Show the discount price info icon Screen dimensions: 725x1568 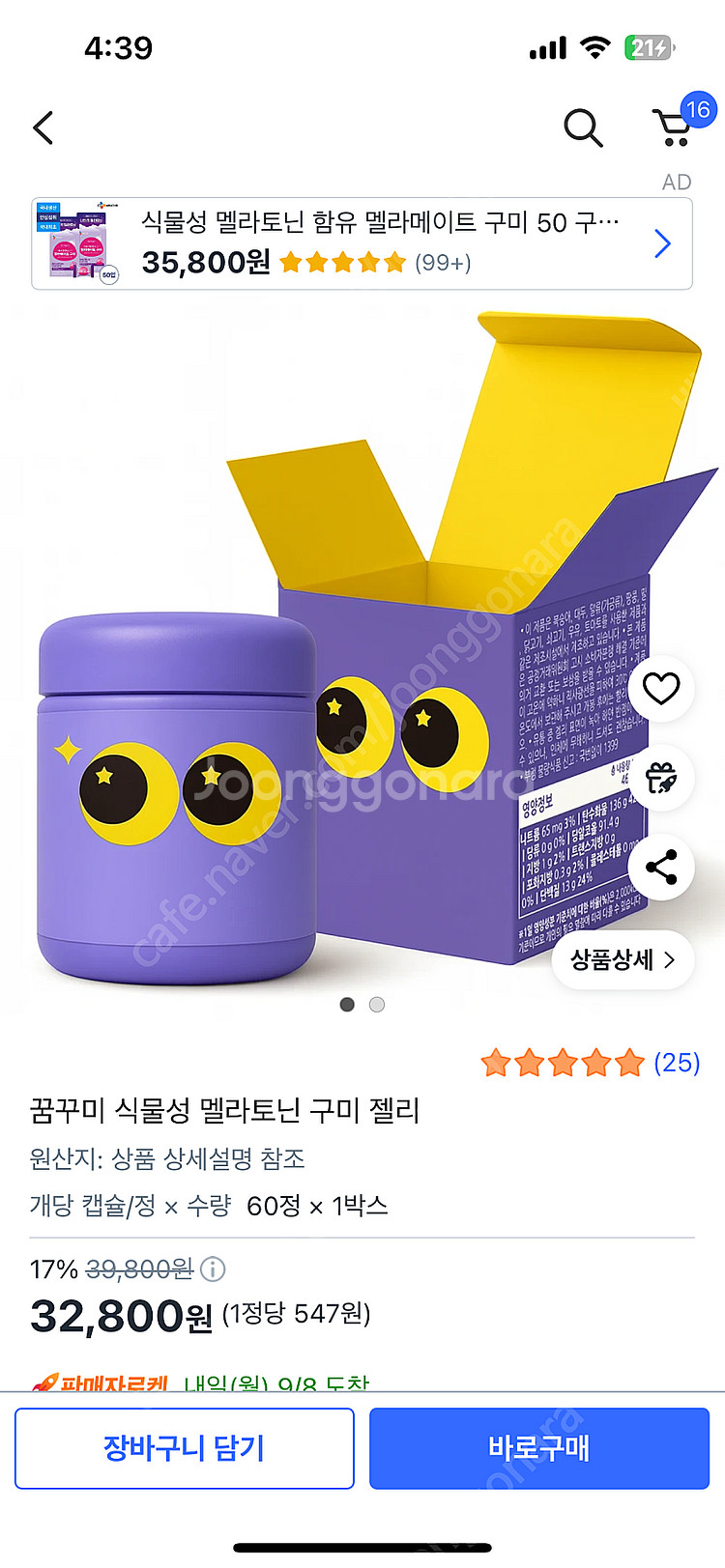coord(213,1269)
